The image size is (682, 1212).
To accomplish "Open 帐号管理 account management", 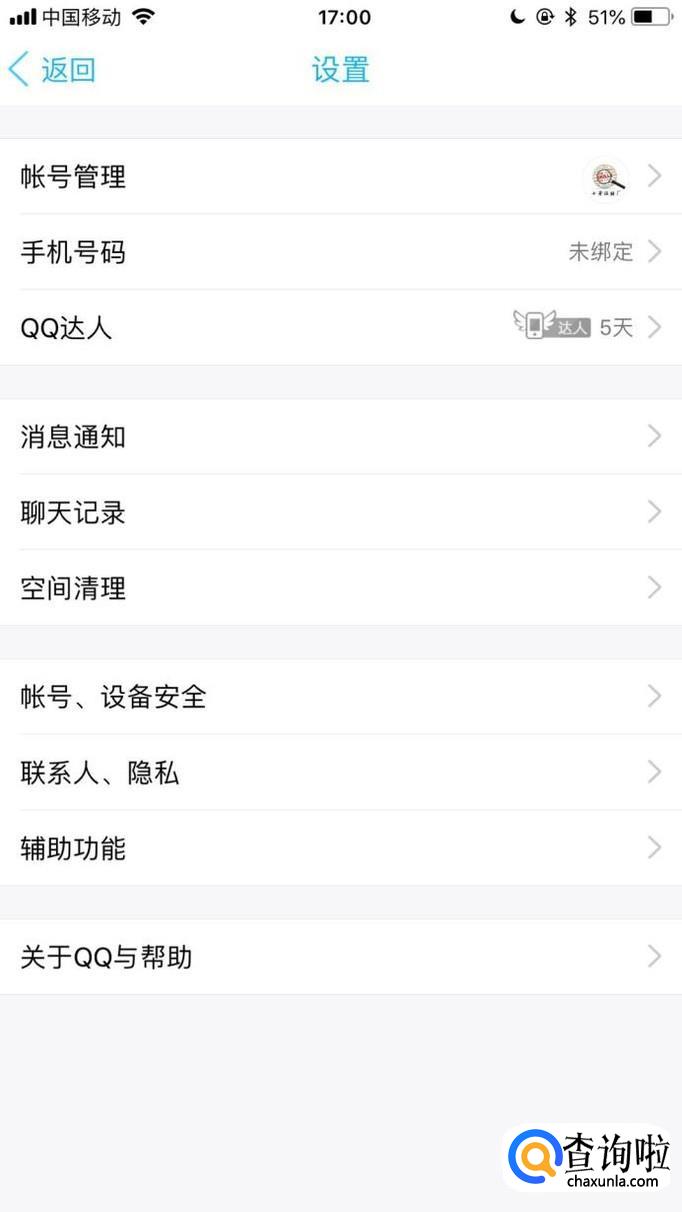I will click(340, 177).
